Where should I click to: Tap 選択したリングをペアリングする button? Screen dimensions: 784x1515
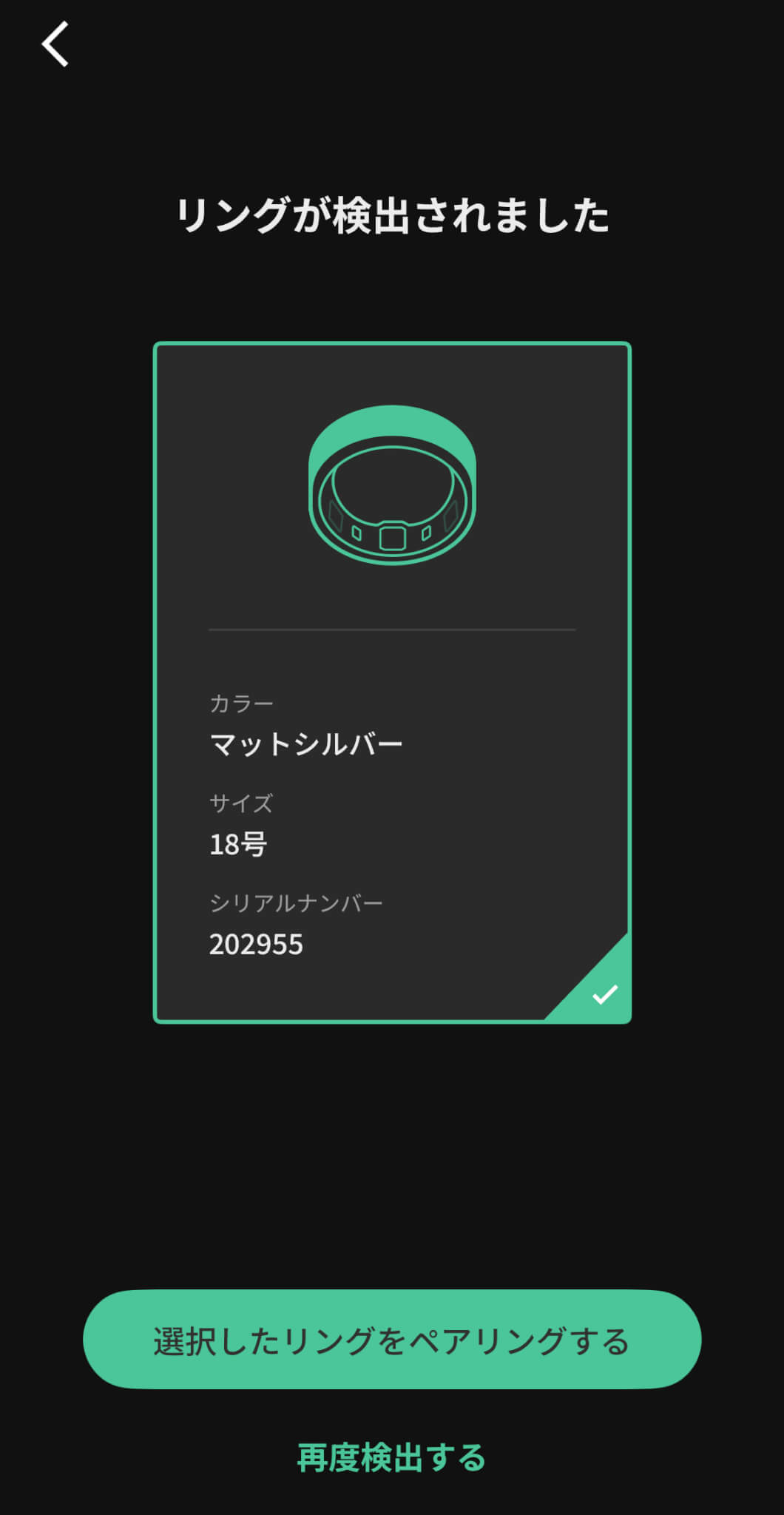pos(392,1340)
